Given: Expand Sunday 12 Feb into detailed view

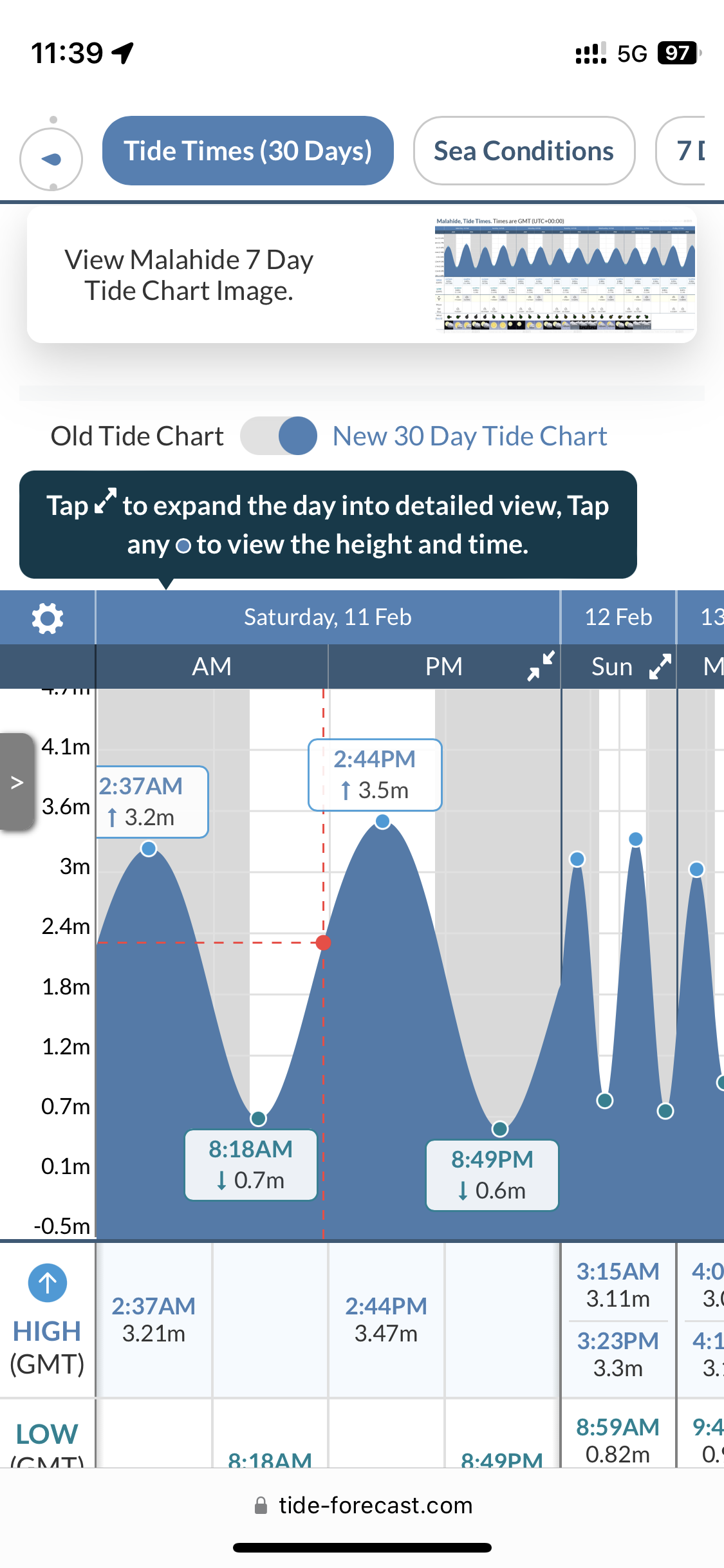Looking at the screenshot, I should [660, 666].
